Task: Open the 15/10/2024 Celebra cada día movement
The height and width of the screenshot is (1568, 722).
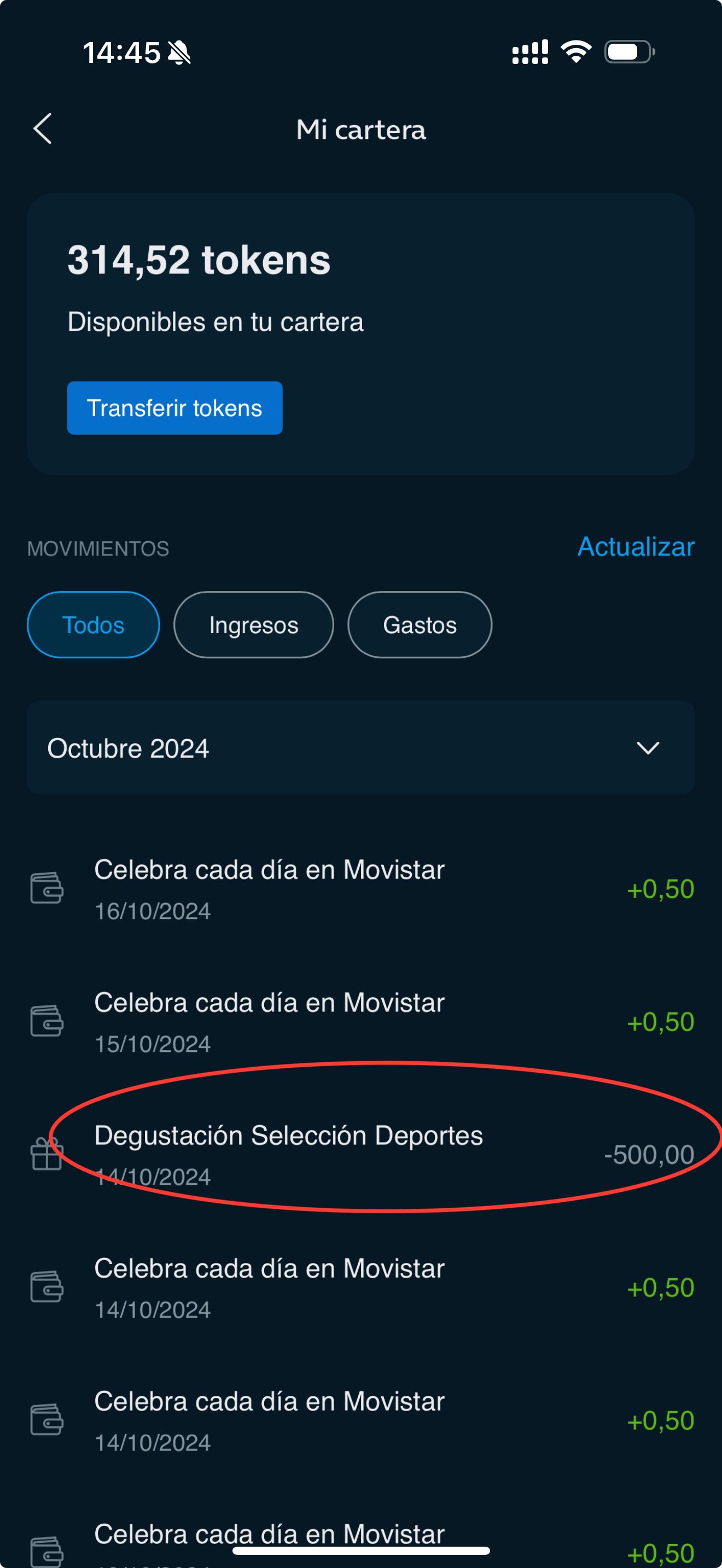Action: click(360, 1021)
